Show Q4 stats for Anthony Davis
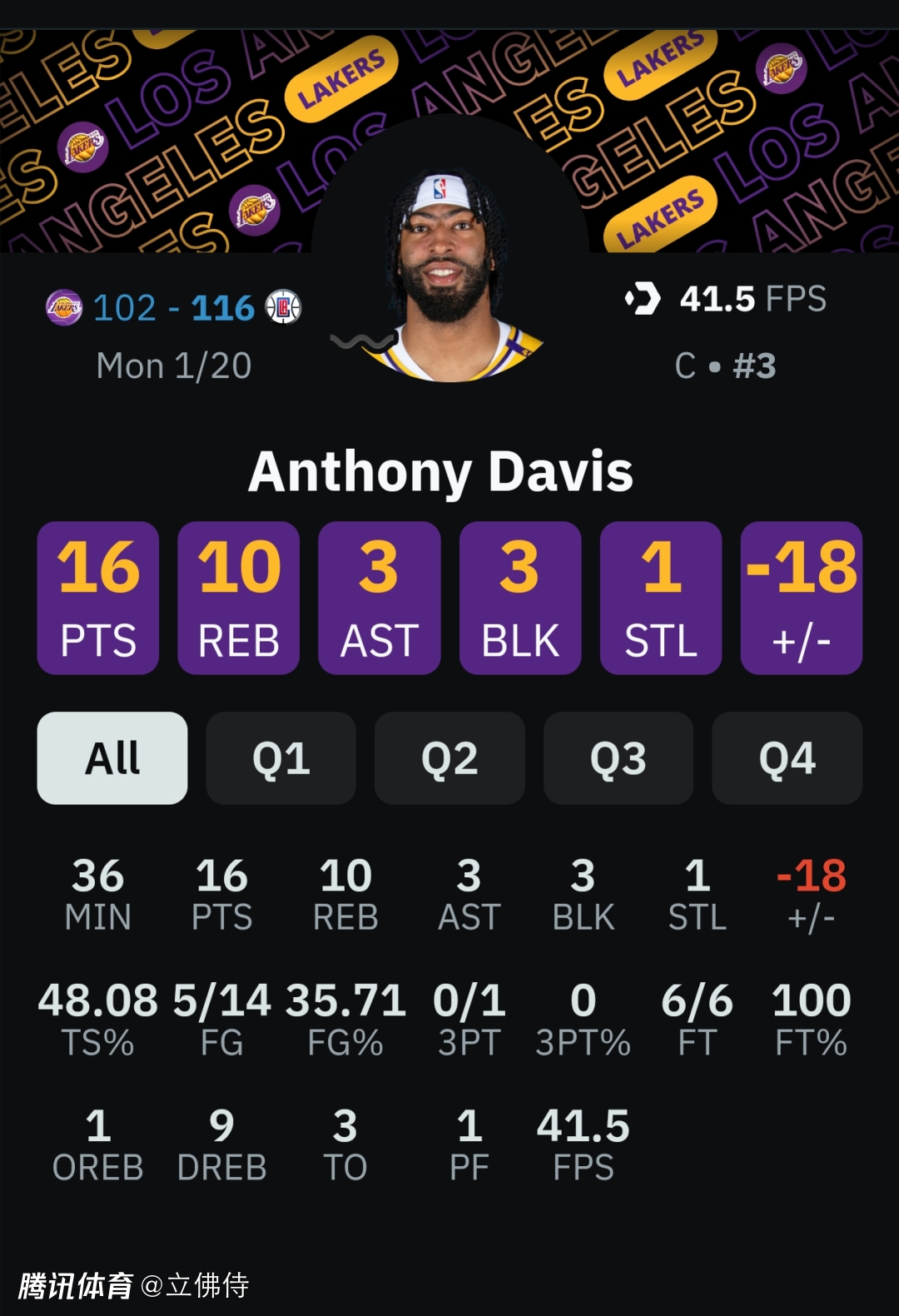Screen dimensions: 899x1316 [787, 757]
